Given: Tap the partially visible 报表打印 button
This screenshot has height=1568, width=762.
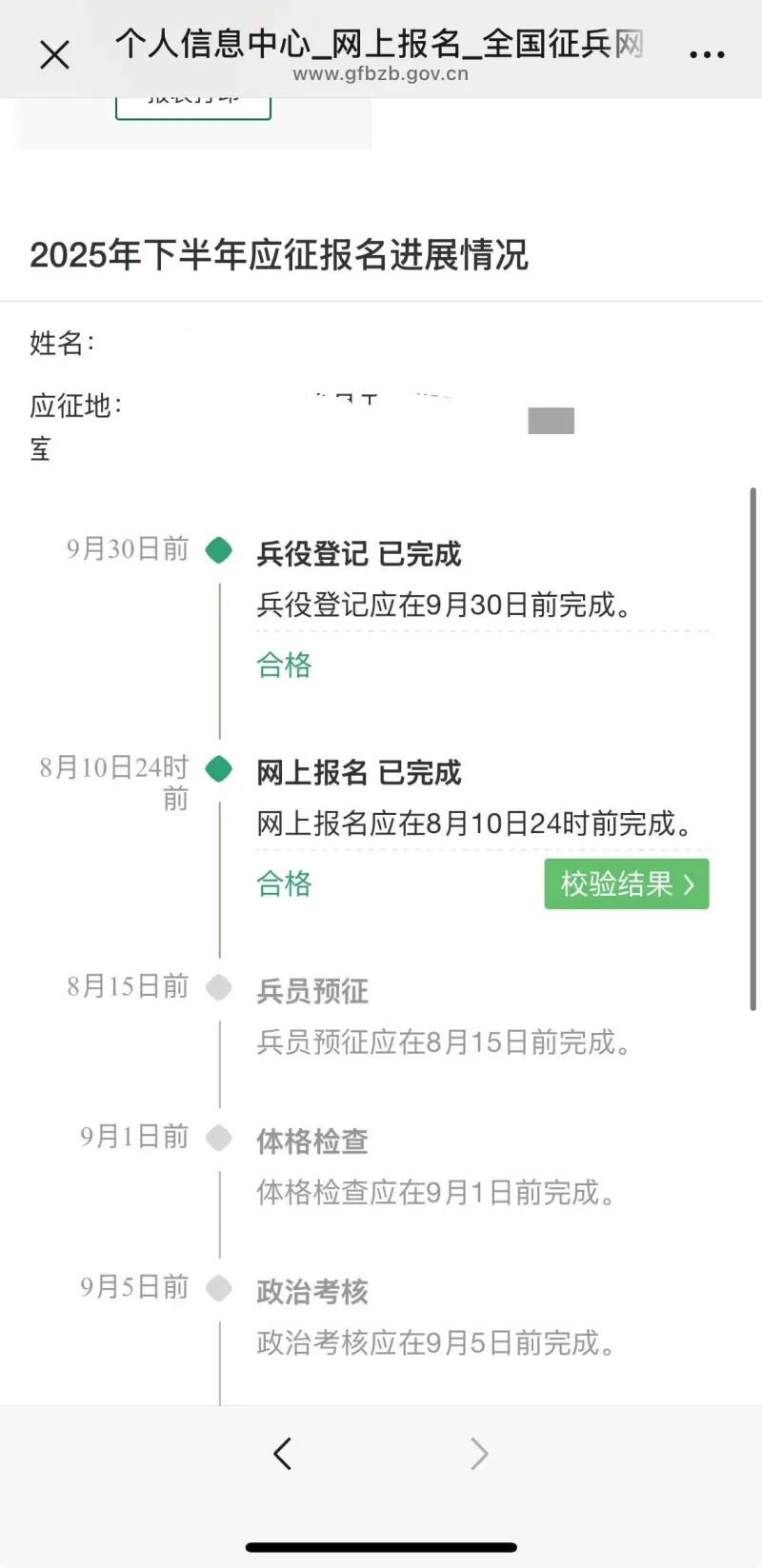Looking at the screenshot, I should click(x=193, y=107).
